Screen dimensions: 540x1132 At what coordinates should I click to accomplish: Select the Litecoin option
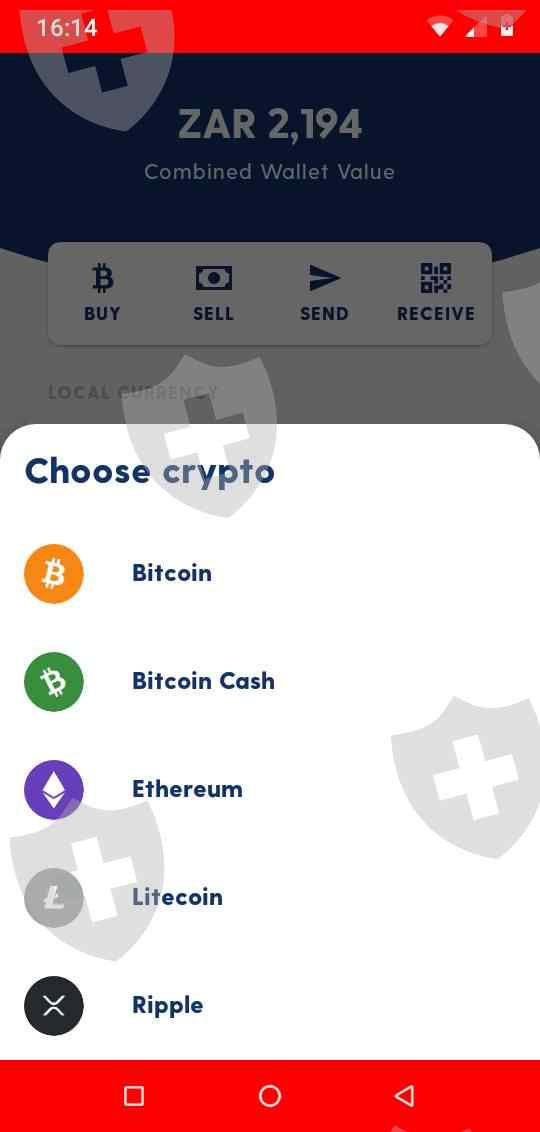pos(270,897)
